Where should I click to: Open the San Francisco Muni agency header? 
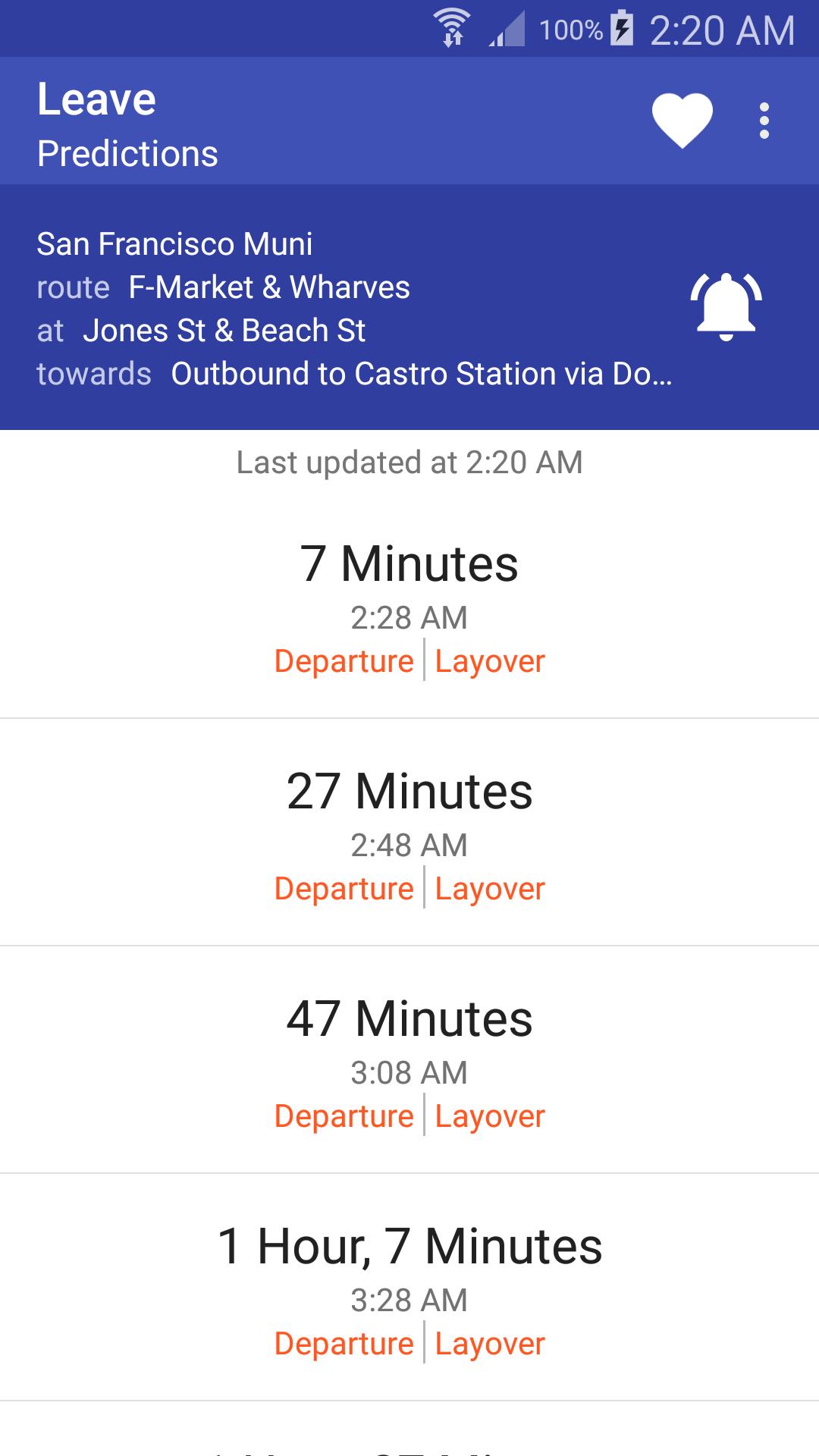coord(176,244)
